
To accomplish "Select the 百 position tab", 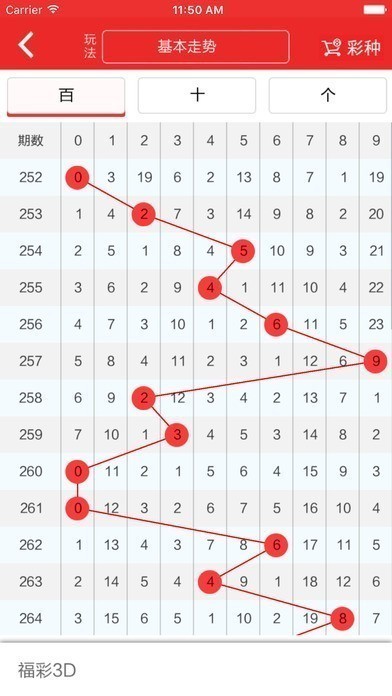I will click(66, 96).
